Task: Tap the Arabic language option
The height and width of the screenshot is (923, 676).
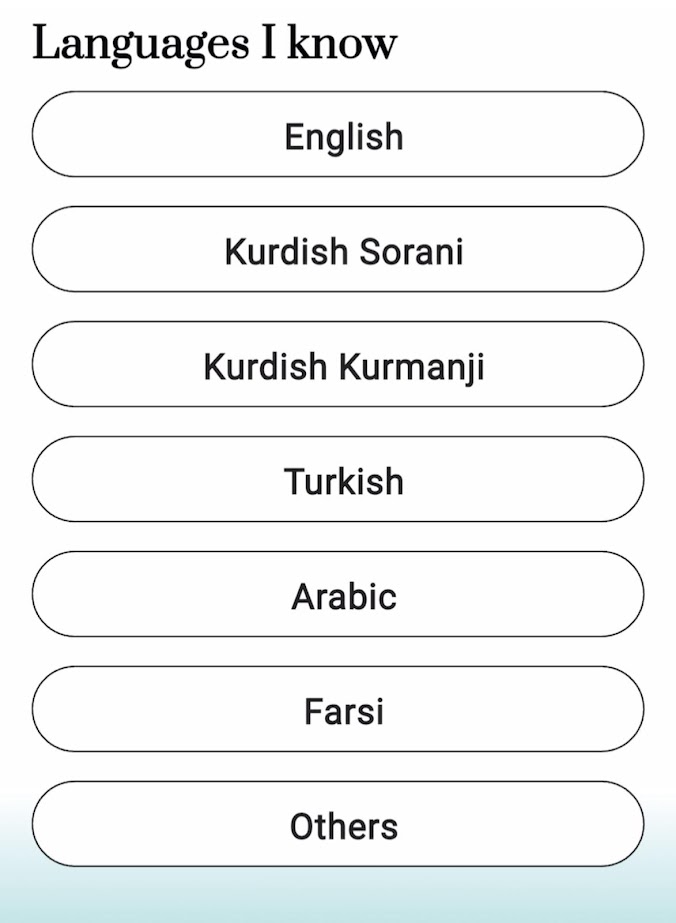Action: point(338,595)
